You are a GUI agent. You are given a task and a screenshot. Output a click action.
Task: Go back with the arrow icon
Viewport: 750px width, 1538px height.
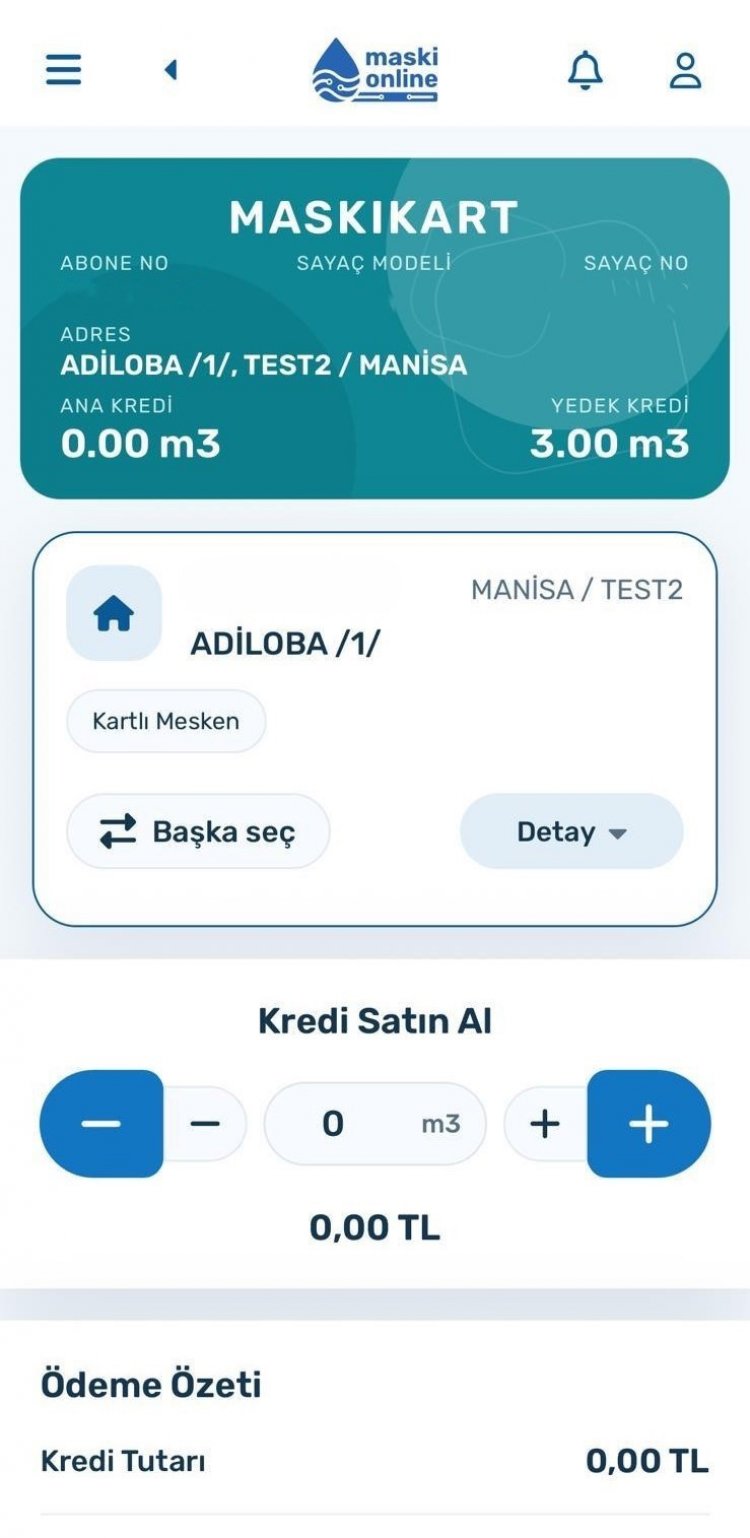171,70
